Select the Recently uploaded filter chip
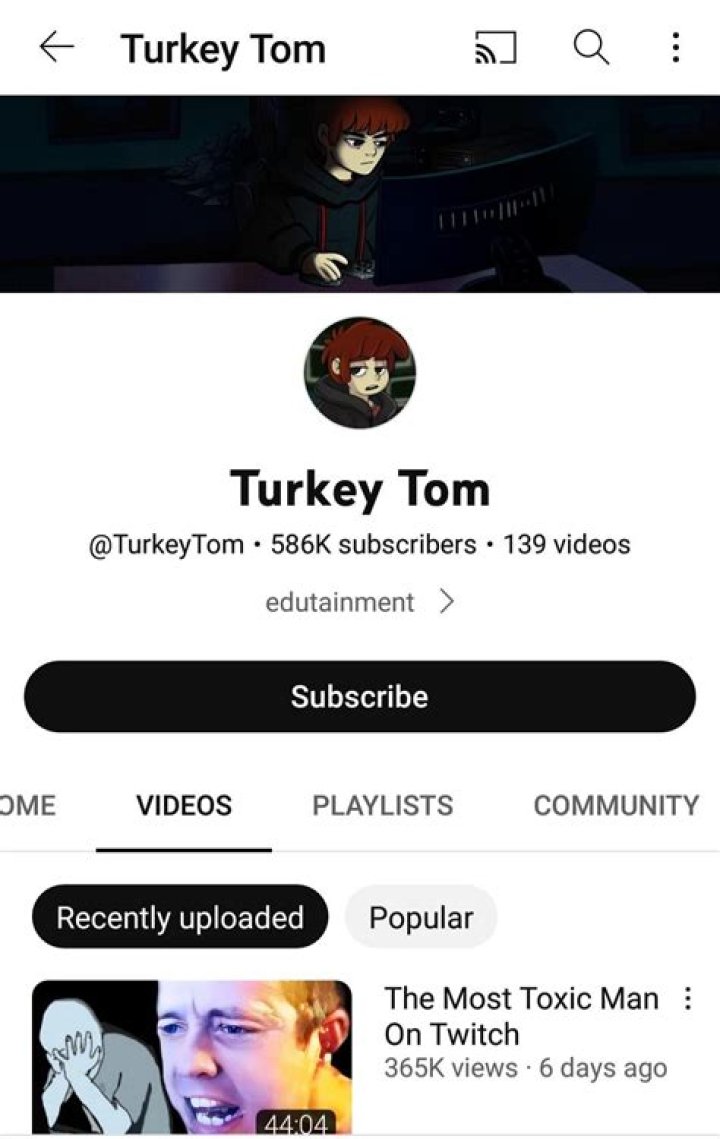 pyautogui.click(x=180, y=917)
